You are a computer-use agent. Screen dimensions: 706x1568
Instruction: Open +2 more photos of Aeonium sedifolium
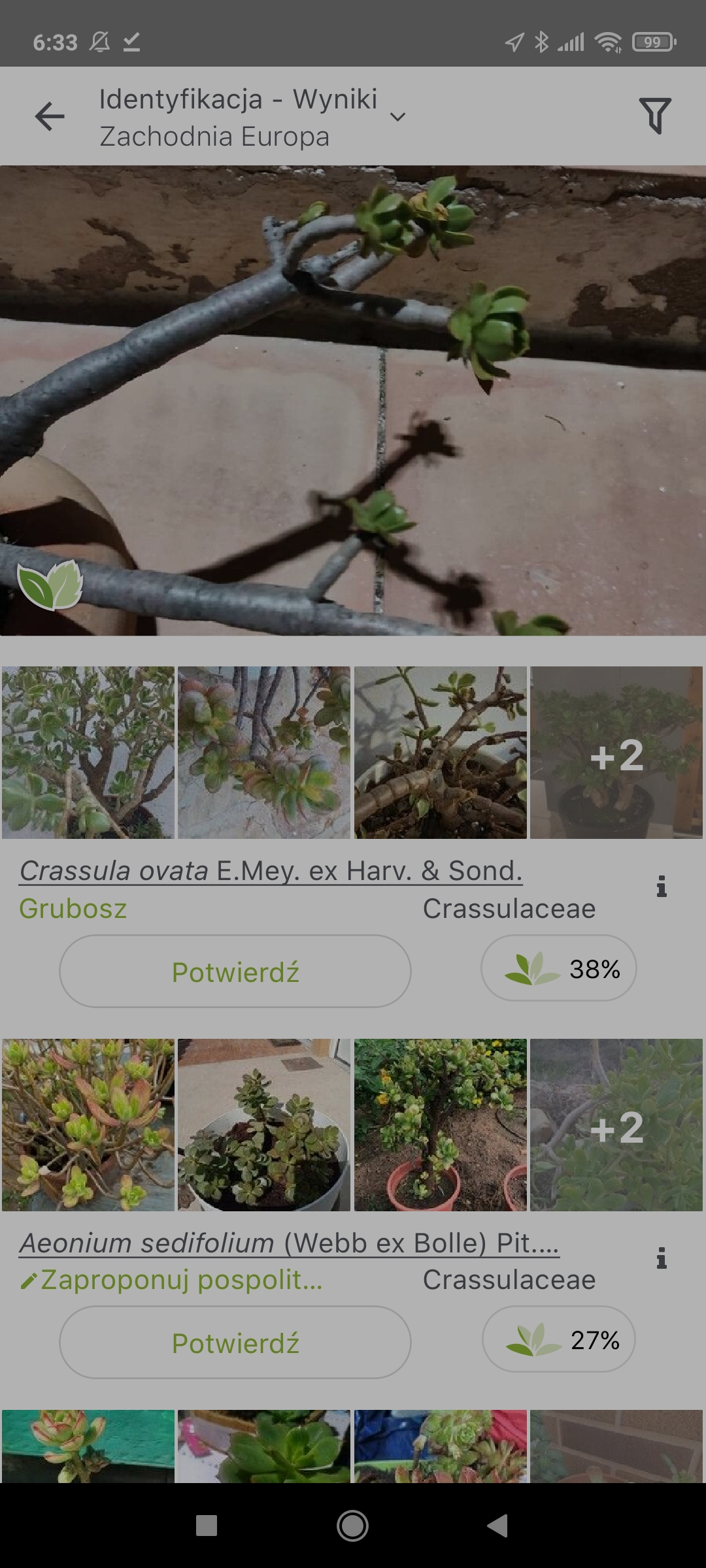pyautogui.click(x=616, y=1125)
